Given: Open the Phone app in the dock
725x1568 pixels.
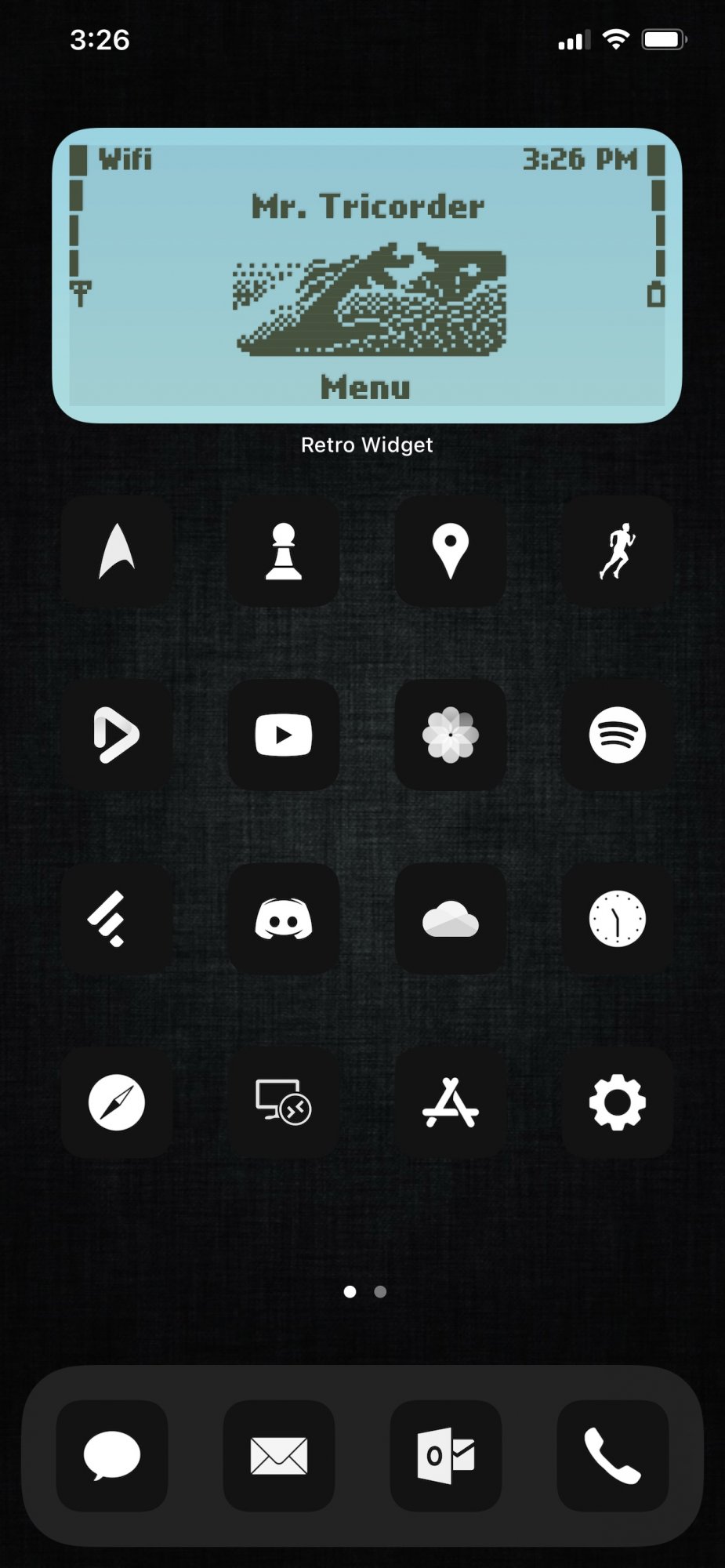Looking at the screenshot, I should tap(613, 1456).
